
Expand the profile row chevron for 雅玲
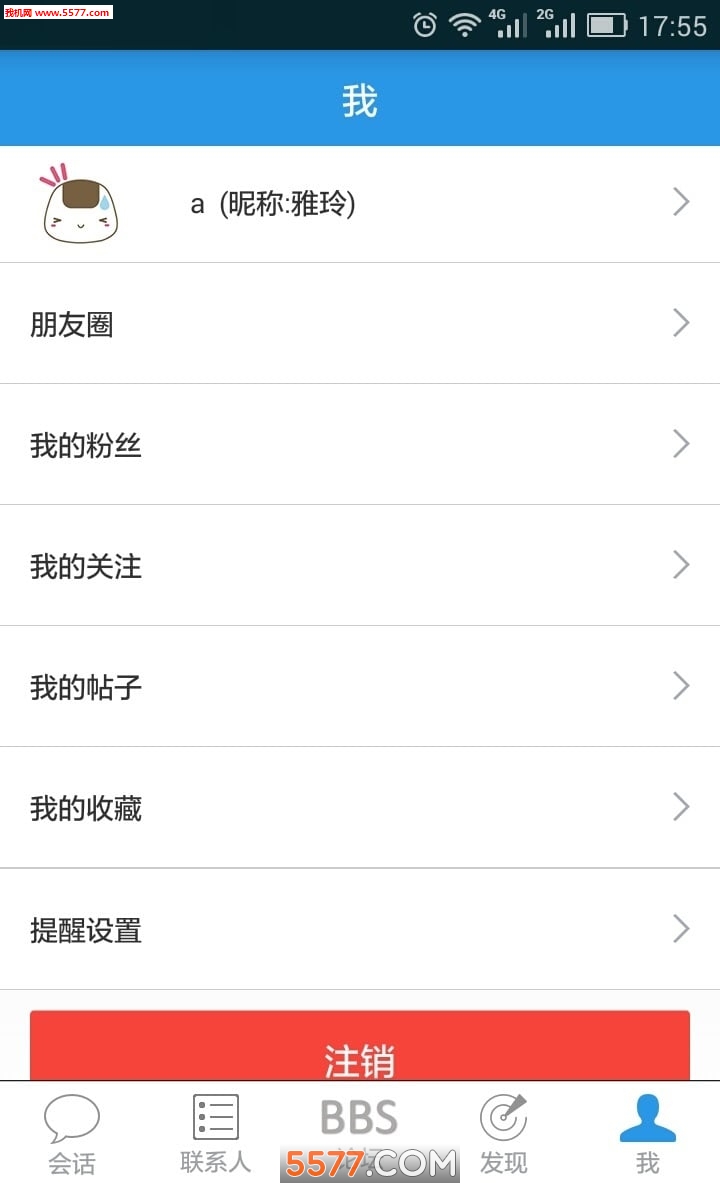[x=681, y=202]
